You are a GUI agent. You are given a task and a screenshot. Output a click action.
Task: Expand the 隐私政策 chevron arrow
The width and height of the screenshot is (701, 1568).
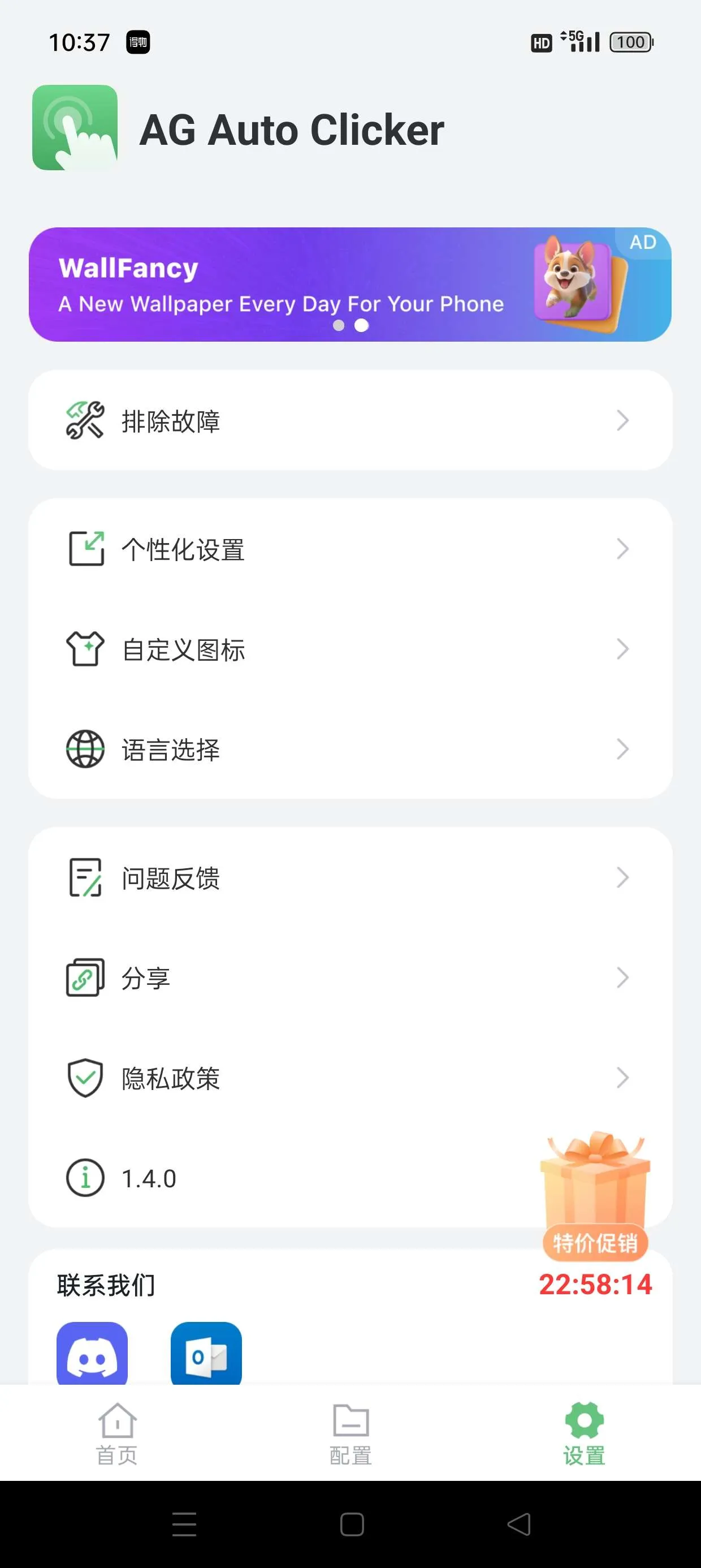coord(623,1078)
